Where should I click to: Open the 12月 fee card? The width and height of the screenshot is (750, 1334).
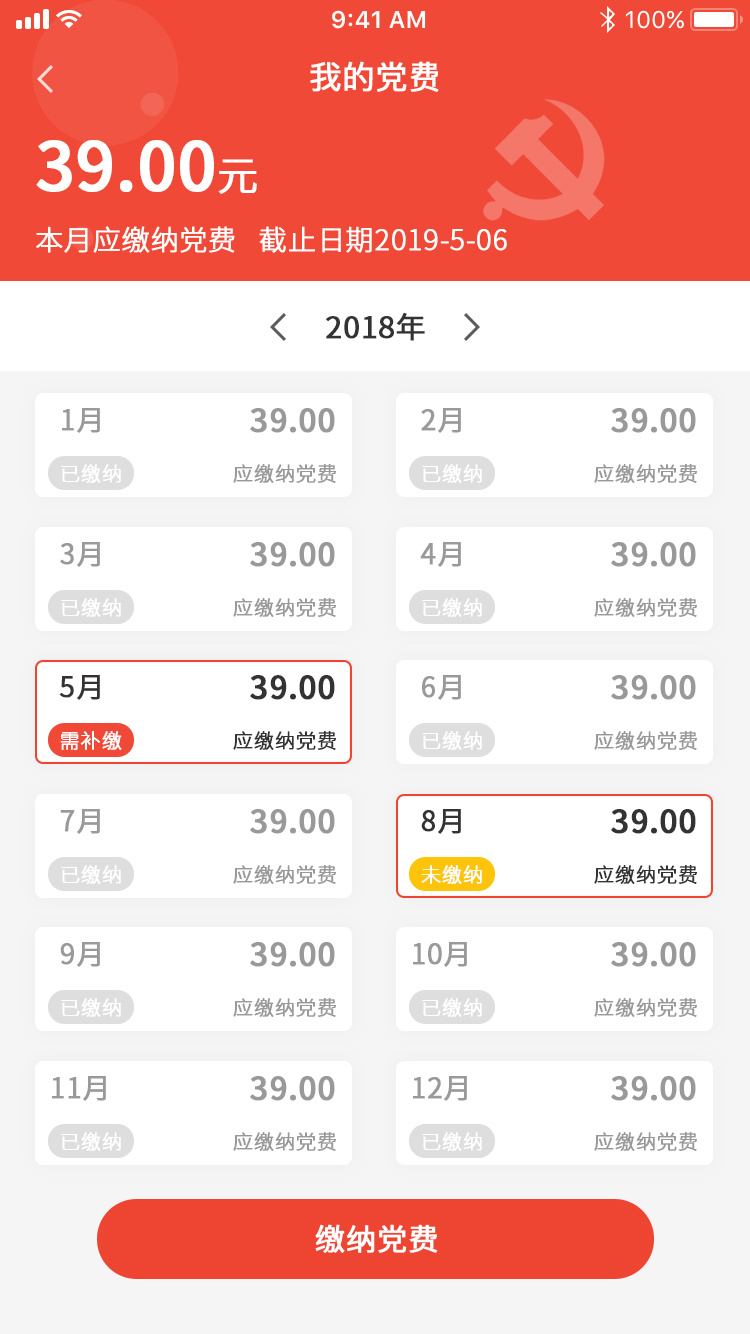[x=554, y=1113]
